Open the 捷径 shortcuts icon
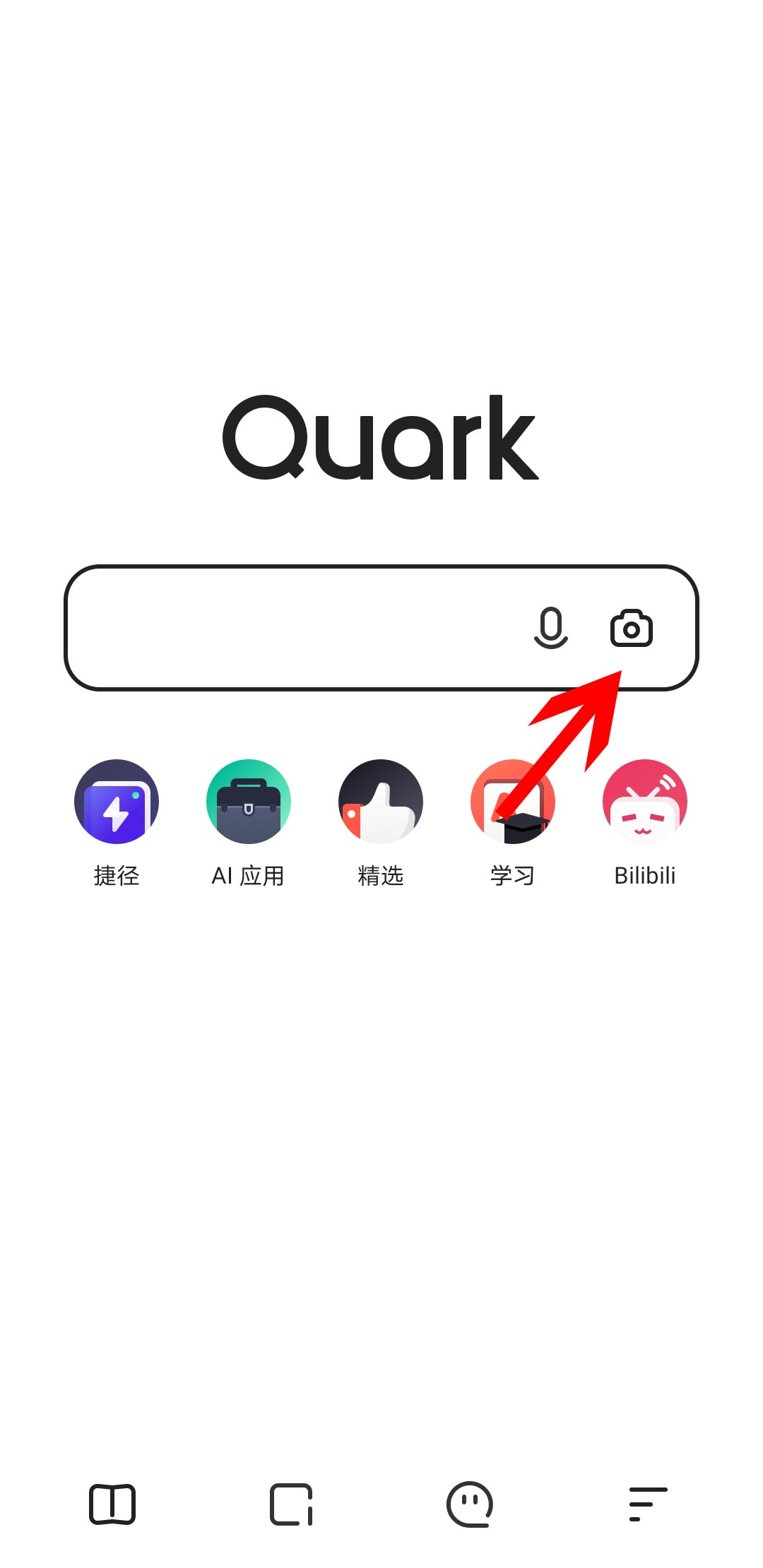This screenshot has height=1568, width=763. coord(117,802)
